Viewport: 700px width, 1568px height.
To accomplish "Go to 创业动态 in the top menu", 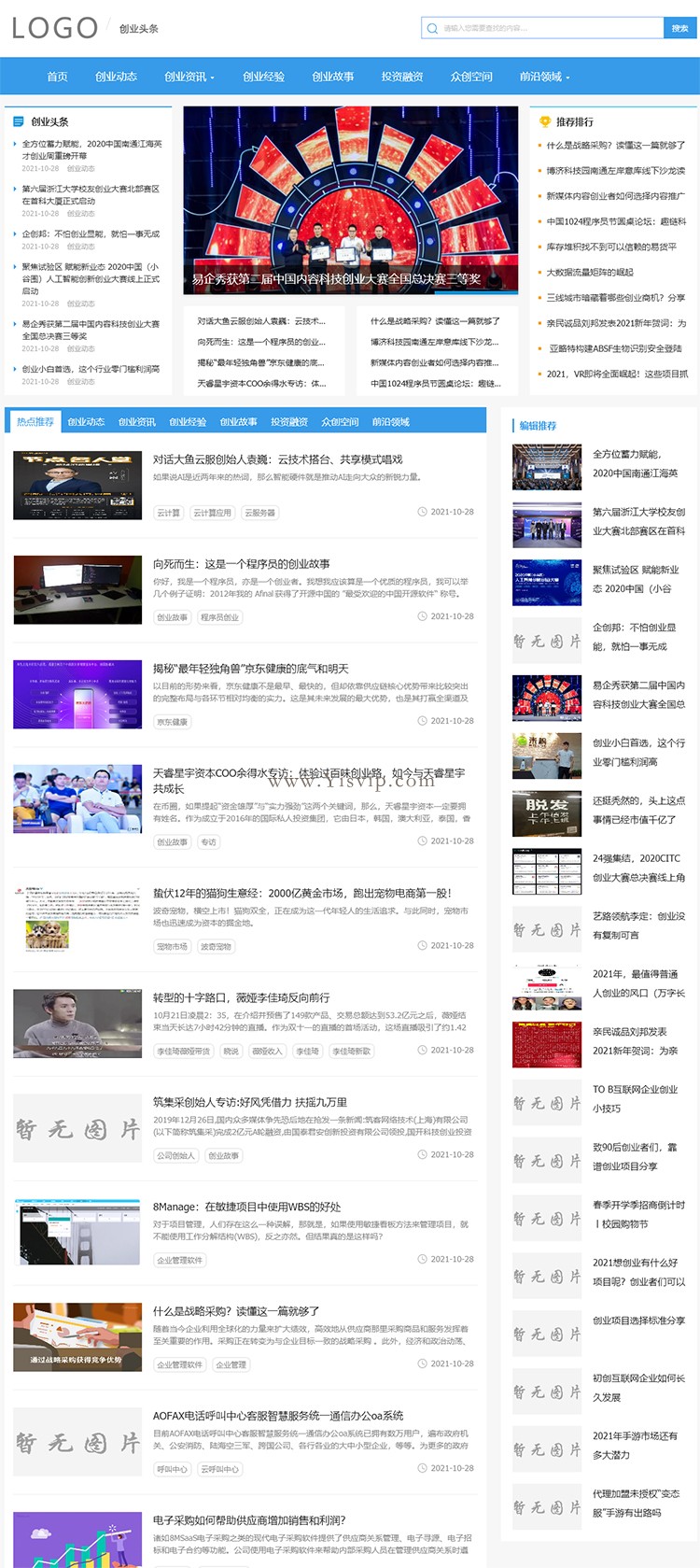I will [x=116, y=77].
